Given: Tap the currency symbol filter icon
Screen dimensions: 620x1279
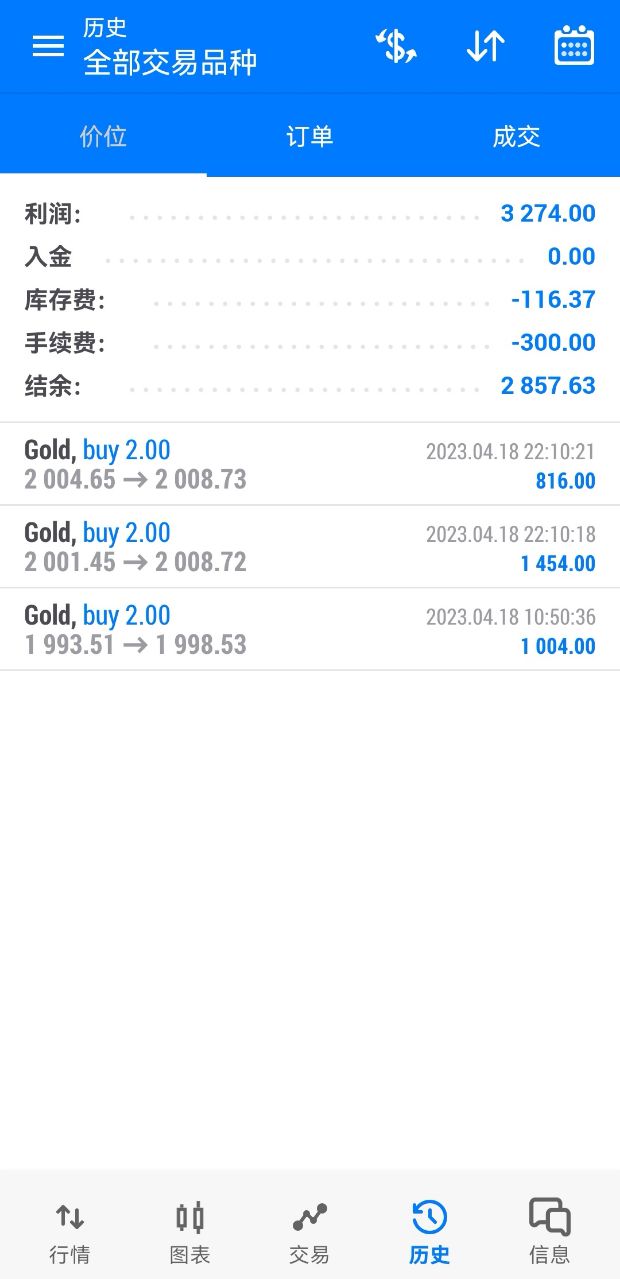Looking at the screenshot, I should point(396,46).
